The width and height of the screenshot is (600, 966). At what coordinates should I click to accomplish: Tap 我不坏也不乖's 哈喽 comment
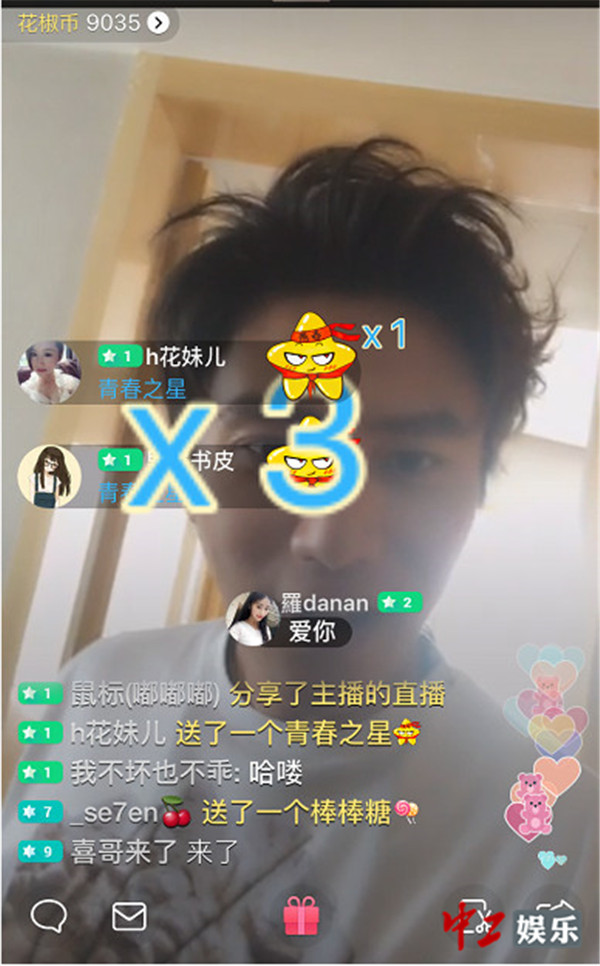(x=185, y=773)
